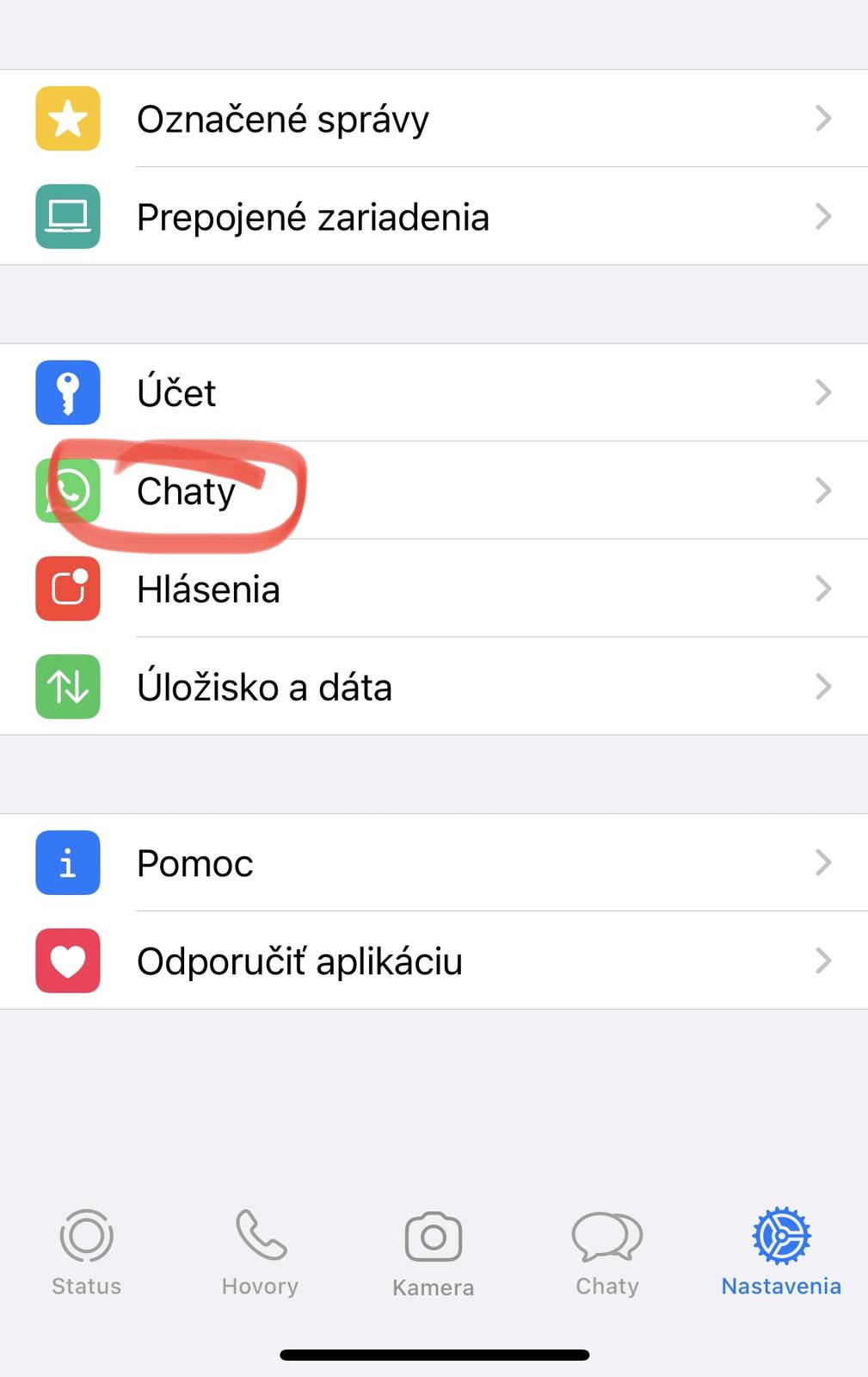Open Prepojené zariadenia row

[434, 217]
